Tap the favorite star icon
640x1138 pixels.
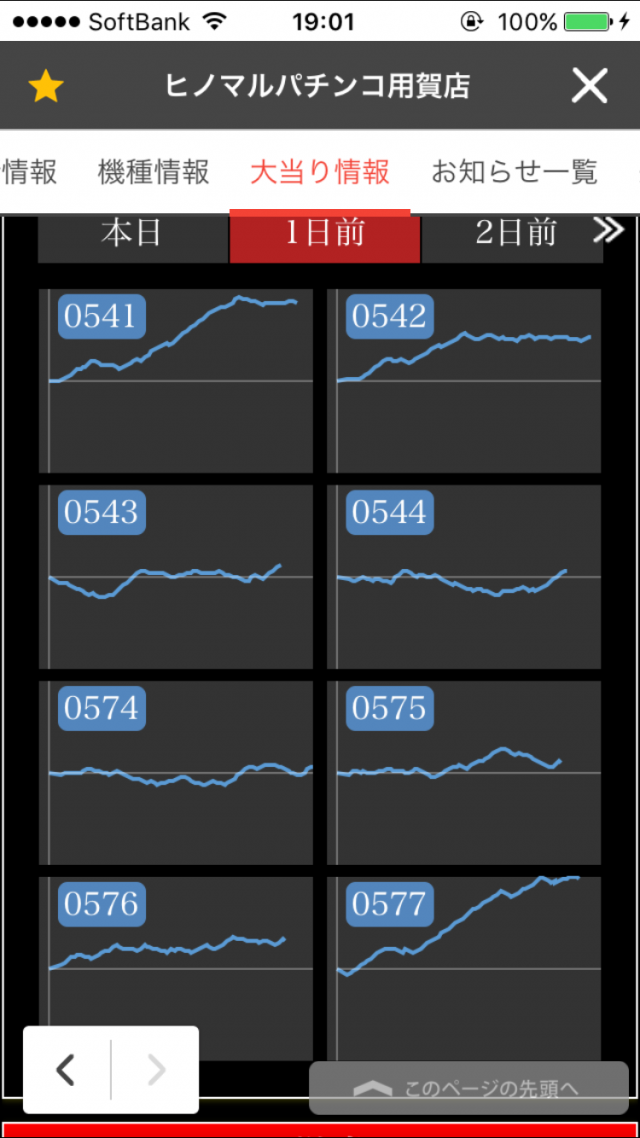(x=45, y=88)
